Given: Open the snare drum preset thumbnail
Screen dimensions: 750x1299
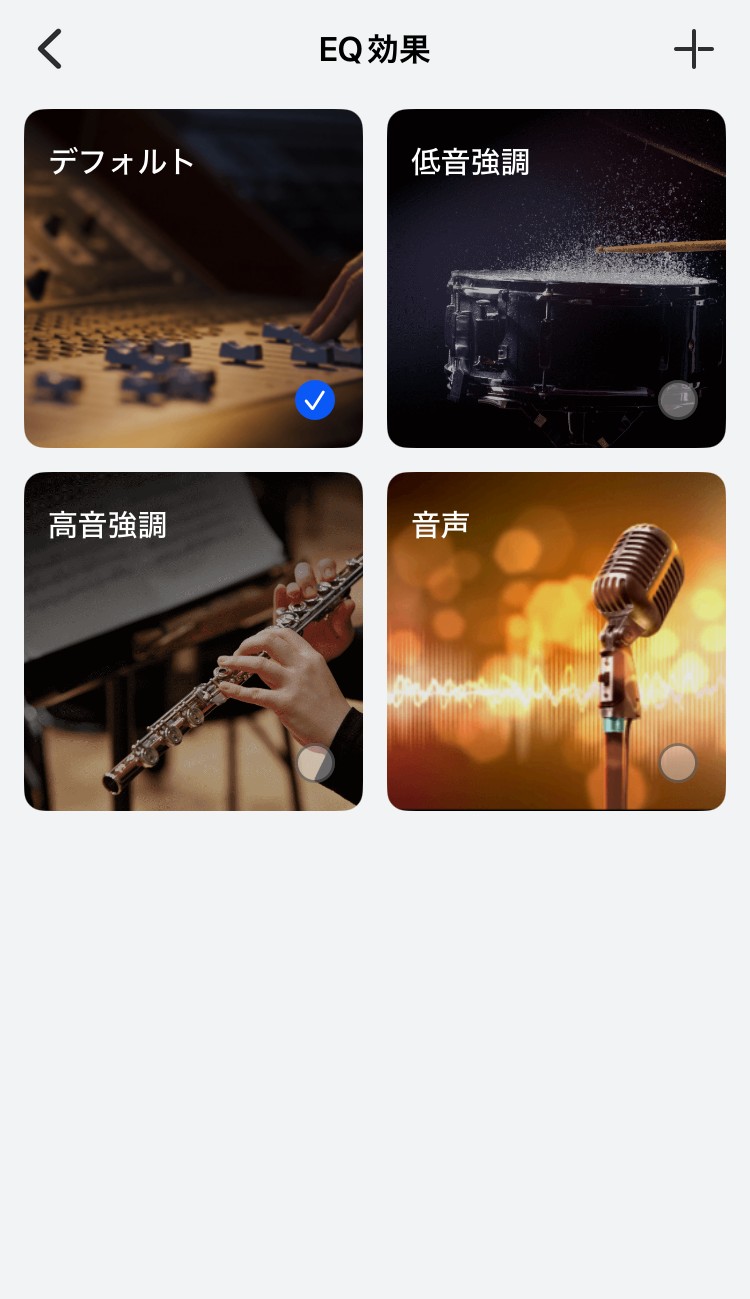Looking at the screenshot, I should pyautogui.click(x=556, y=278).
